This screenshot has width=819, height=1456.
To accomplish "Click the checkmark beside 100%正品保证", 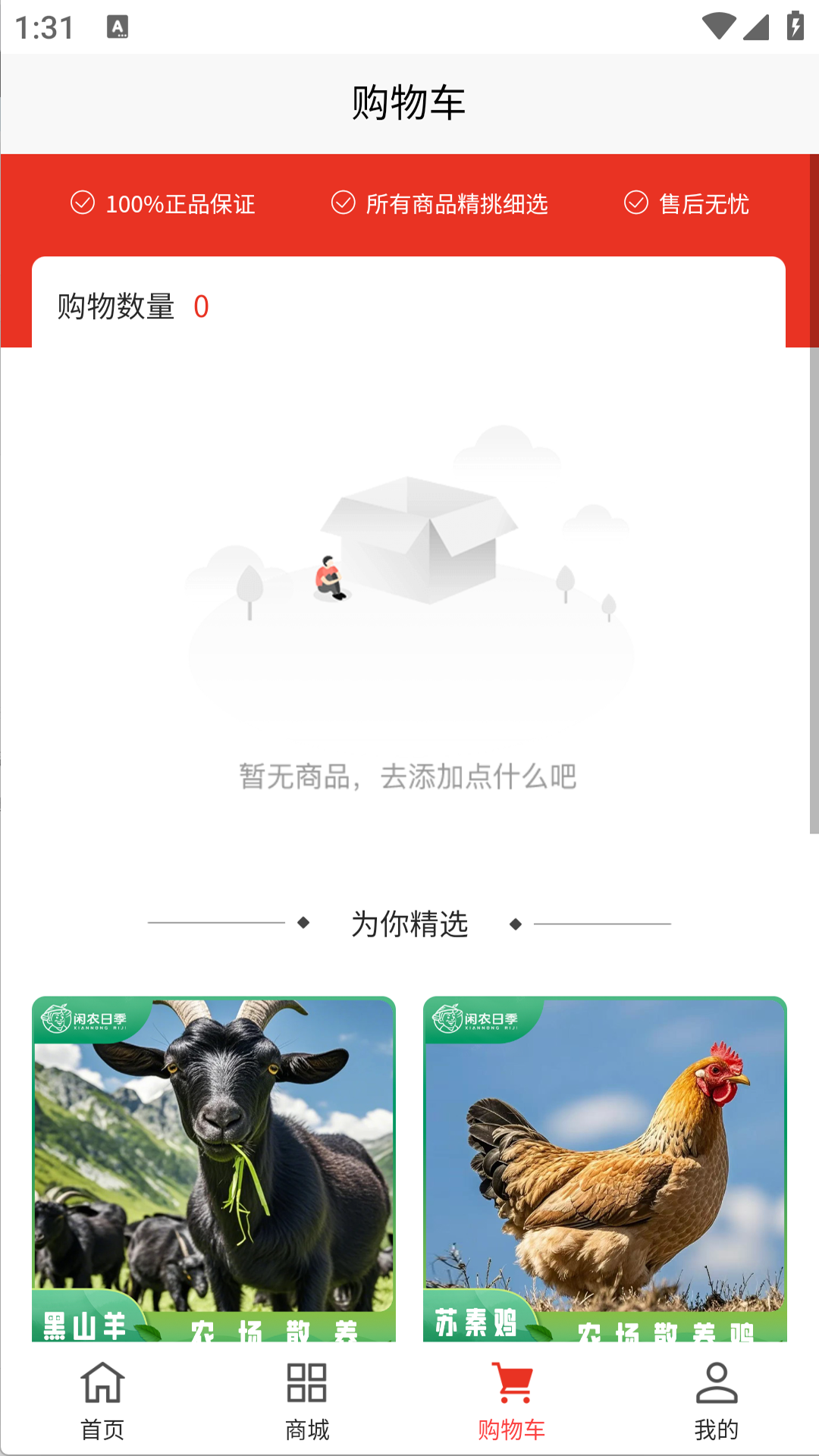I will (x=82, y=202).
